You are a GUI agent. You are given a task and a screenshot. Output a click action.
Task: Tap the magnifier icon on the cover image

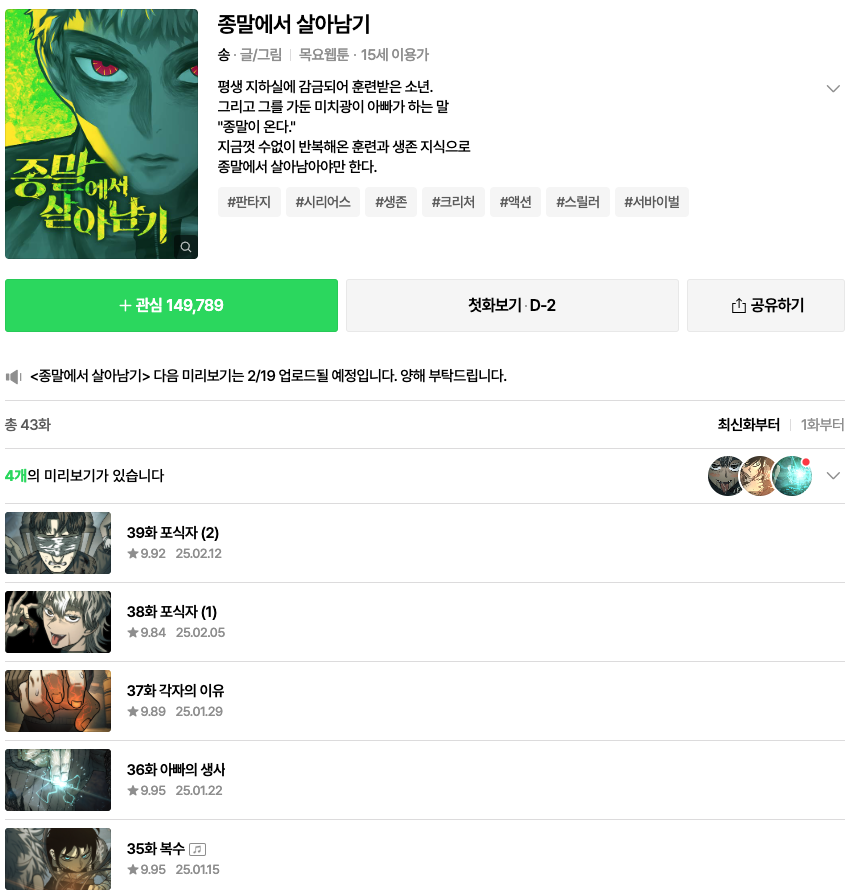point(186,247)
